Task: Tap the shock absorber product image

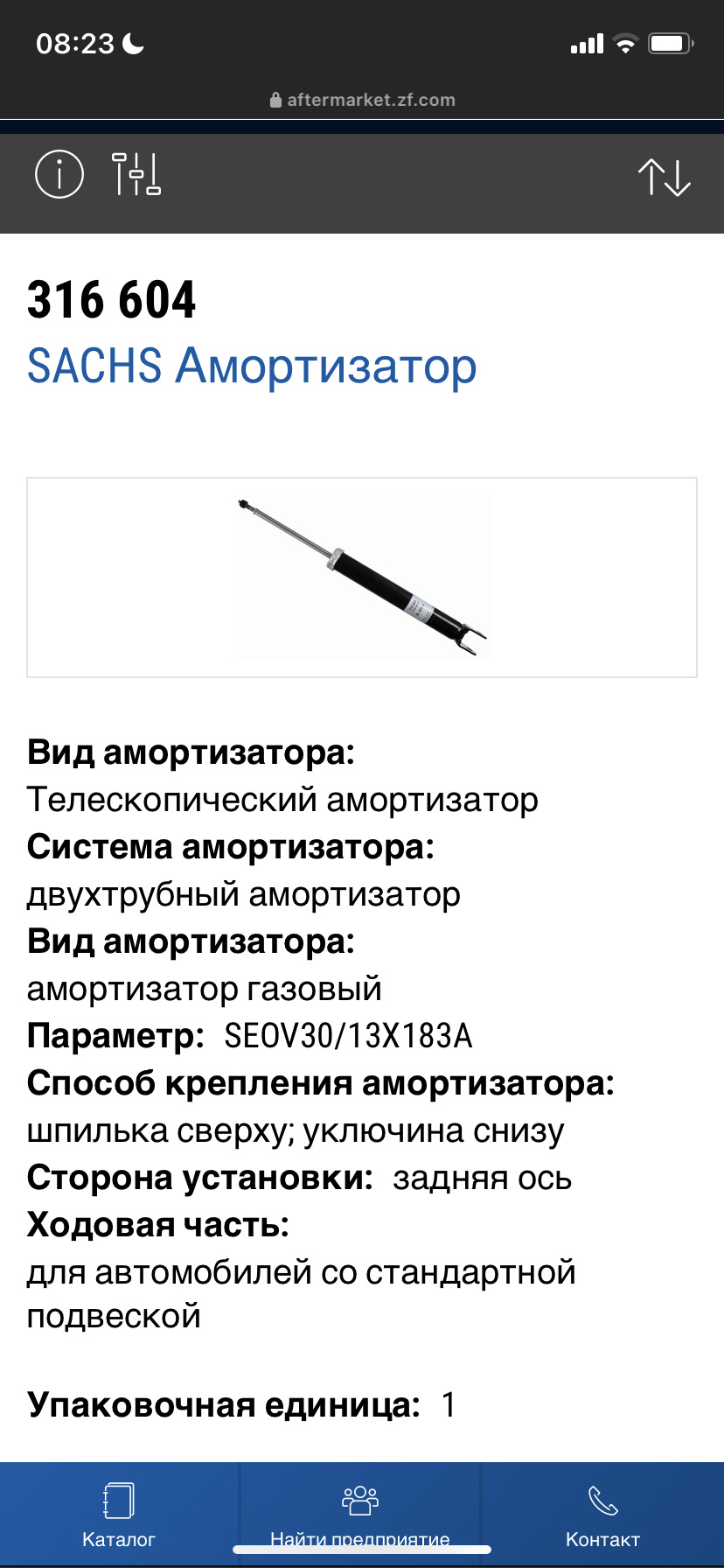Action: (360, 576)
